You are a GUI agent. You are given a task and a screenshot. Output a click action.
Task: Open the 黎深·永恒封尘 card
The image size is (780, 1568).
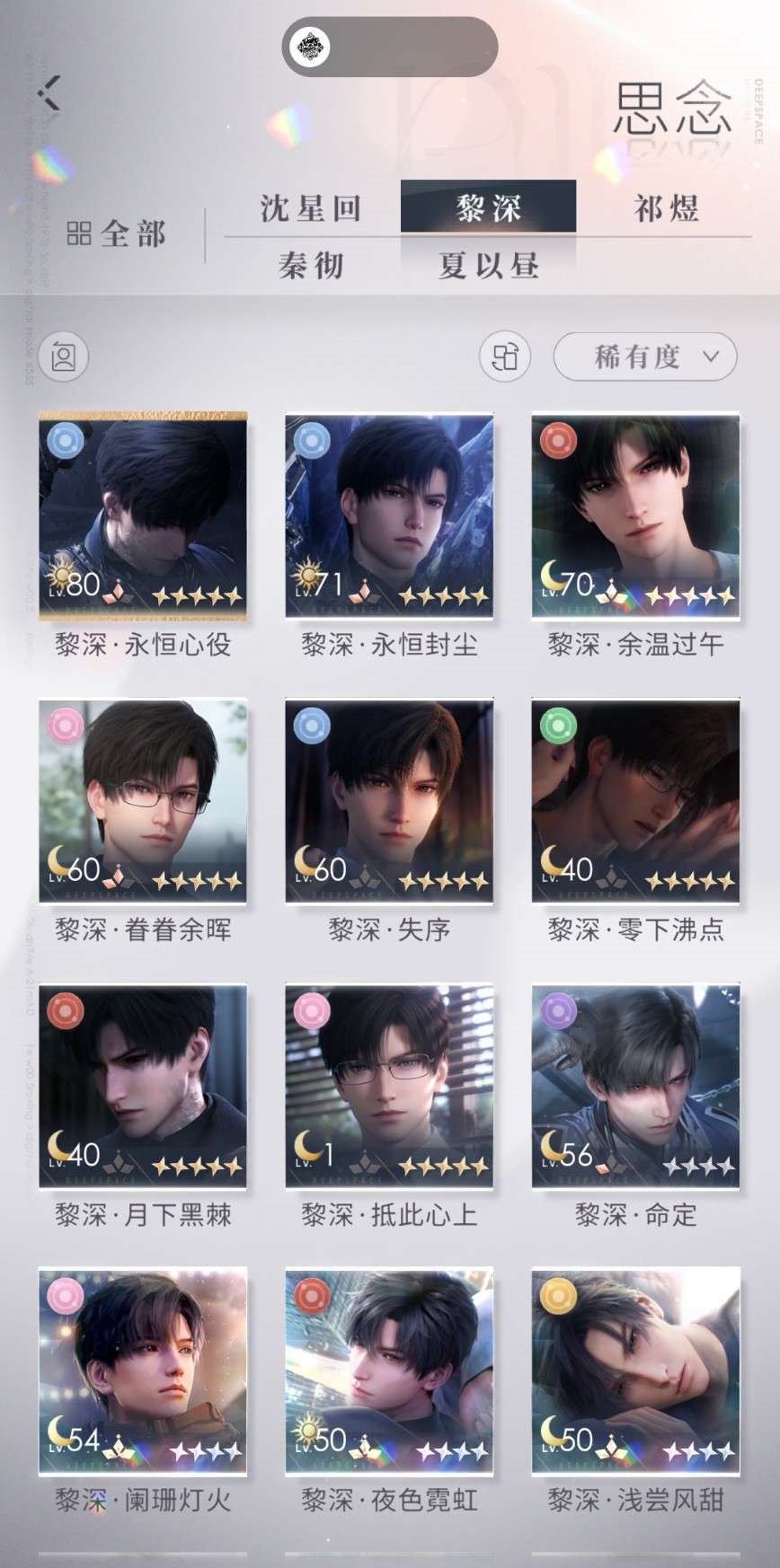(x=389, y=515)
